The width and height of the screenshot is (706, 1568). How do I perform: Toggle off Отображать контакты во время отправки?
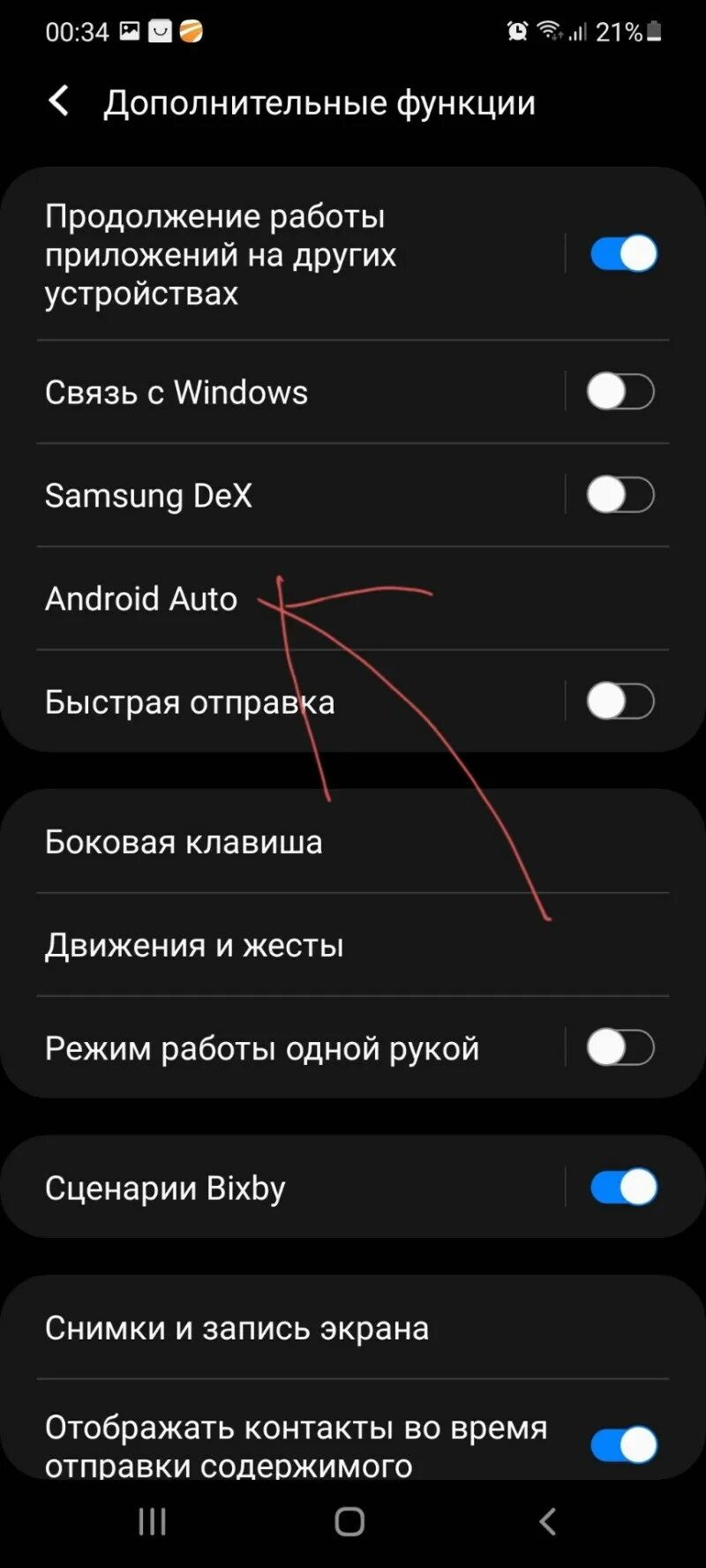623,1445
